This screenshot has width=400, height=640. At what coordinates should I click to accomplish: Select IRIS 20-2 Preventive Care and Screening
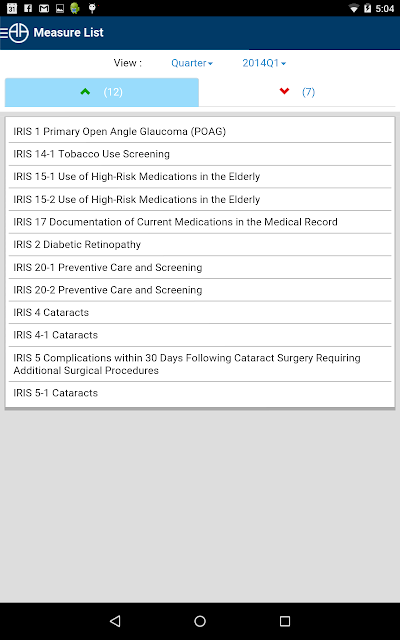pyautogui.click(x=200, y=290)
